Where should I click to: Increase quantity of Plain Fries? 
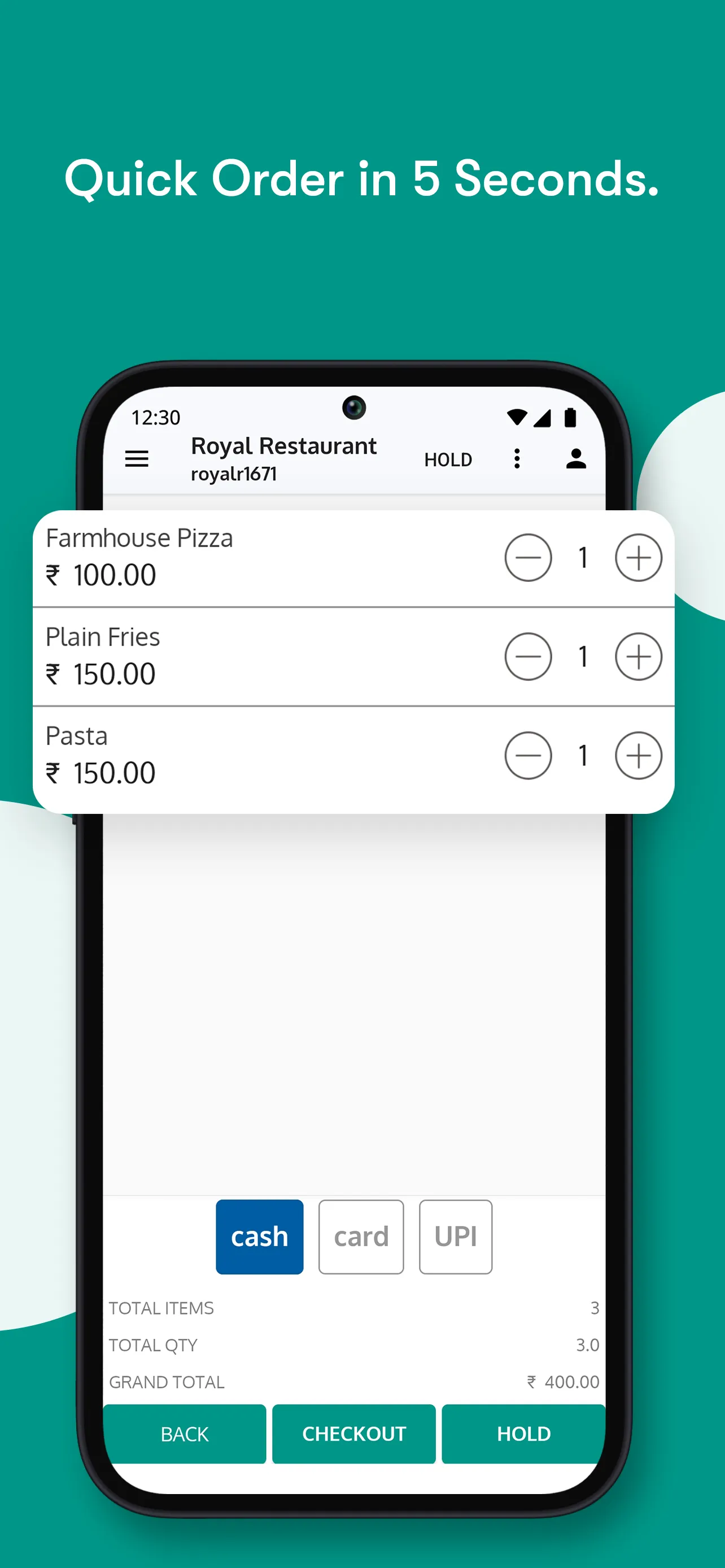[637, 657]
